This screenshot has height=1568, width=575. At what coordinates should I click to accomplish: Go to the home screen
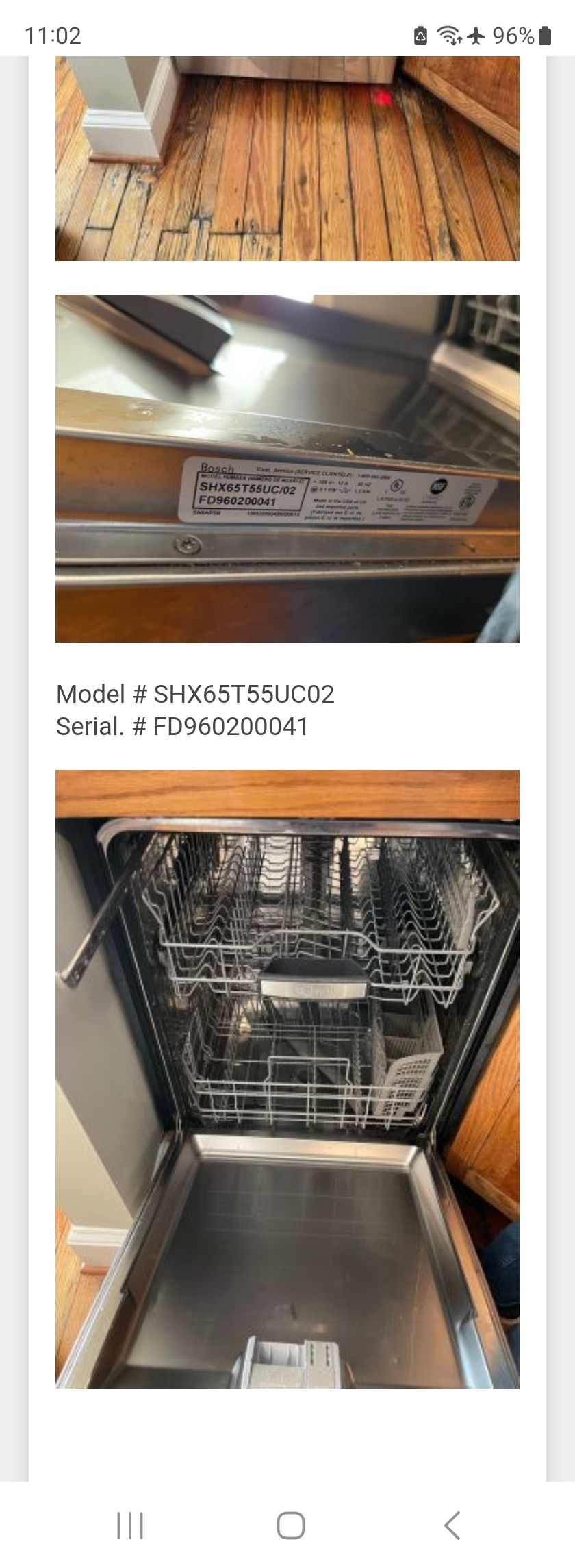point(290,1526)
